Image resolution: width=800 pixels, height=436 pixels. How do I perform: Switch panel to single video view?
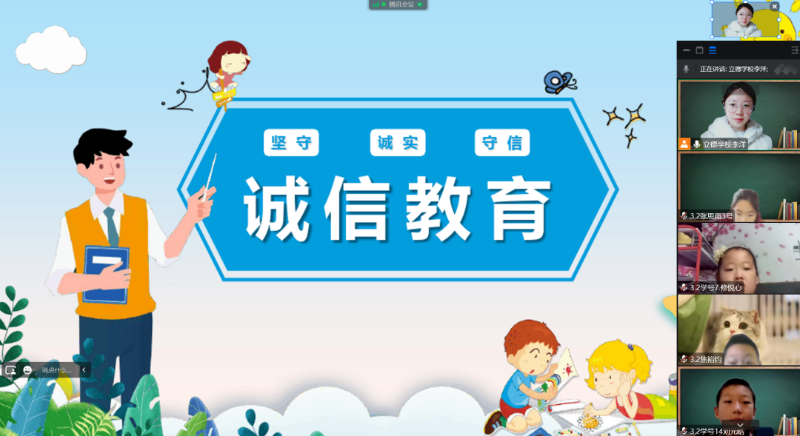[699, 50]
